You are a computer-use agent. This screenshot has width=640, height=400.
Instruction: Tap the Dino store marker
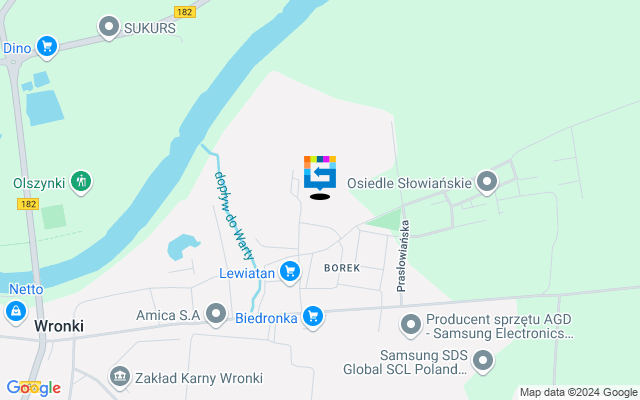point(45,46)
